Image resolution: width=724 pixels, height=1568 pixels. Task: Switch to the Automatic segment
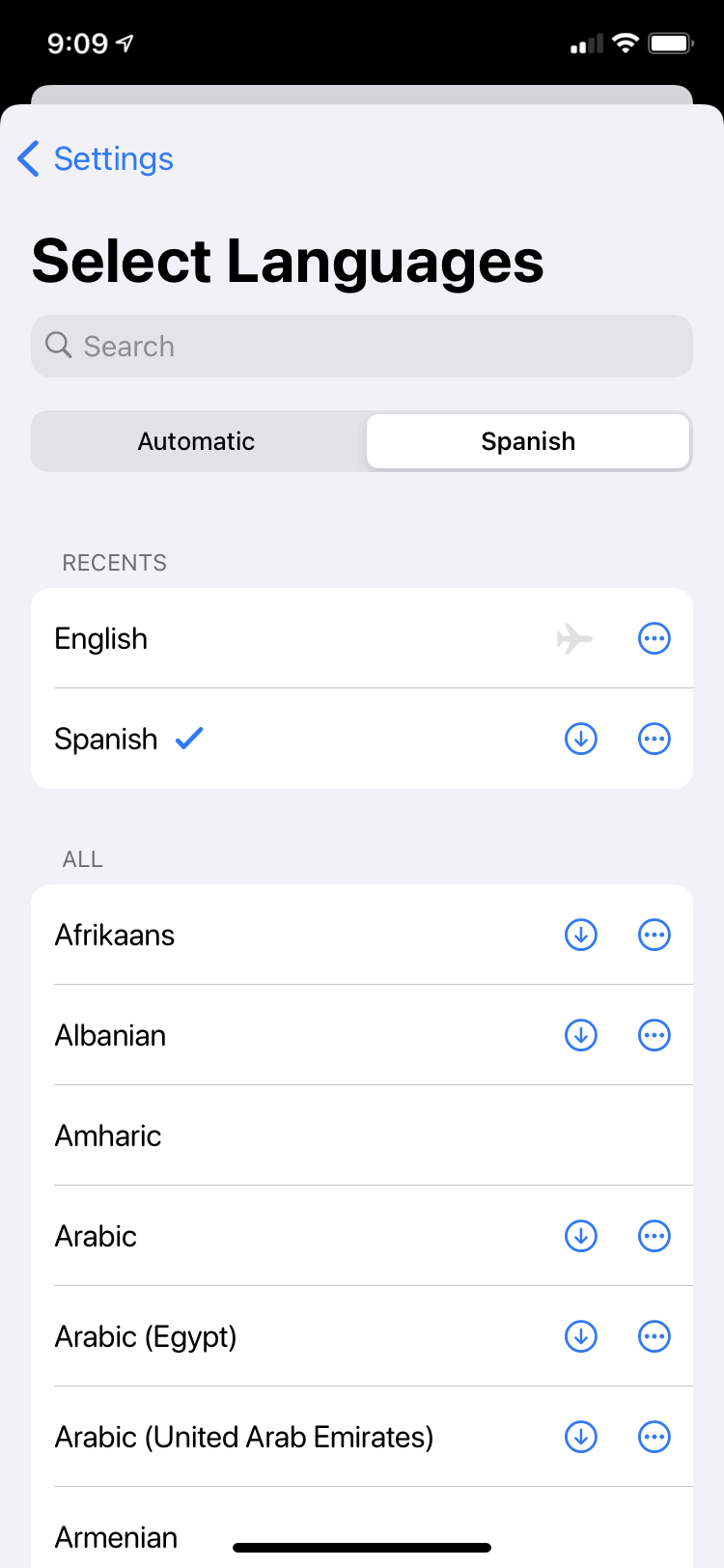coord(197,441)
